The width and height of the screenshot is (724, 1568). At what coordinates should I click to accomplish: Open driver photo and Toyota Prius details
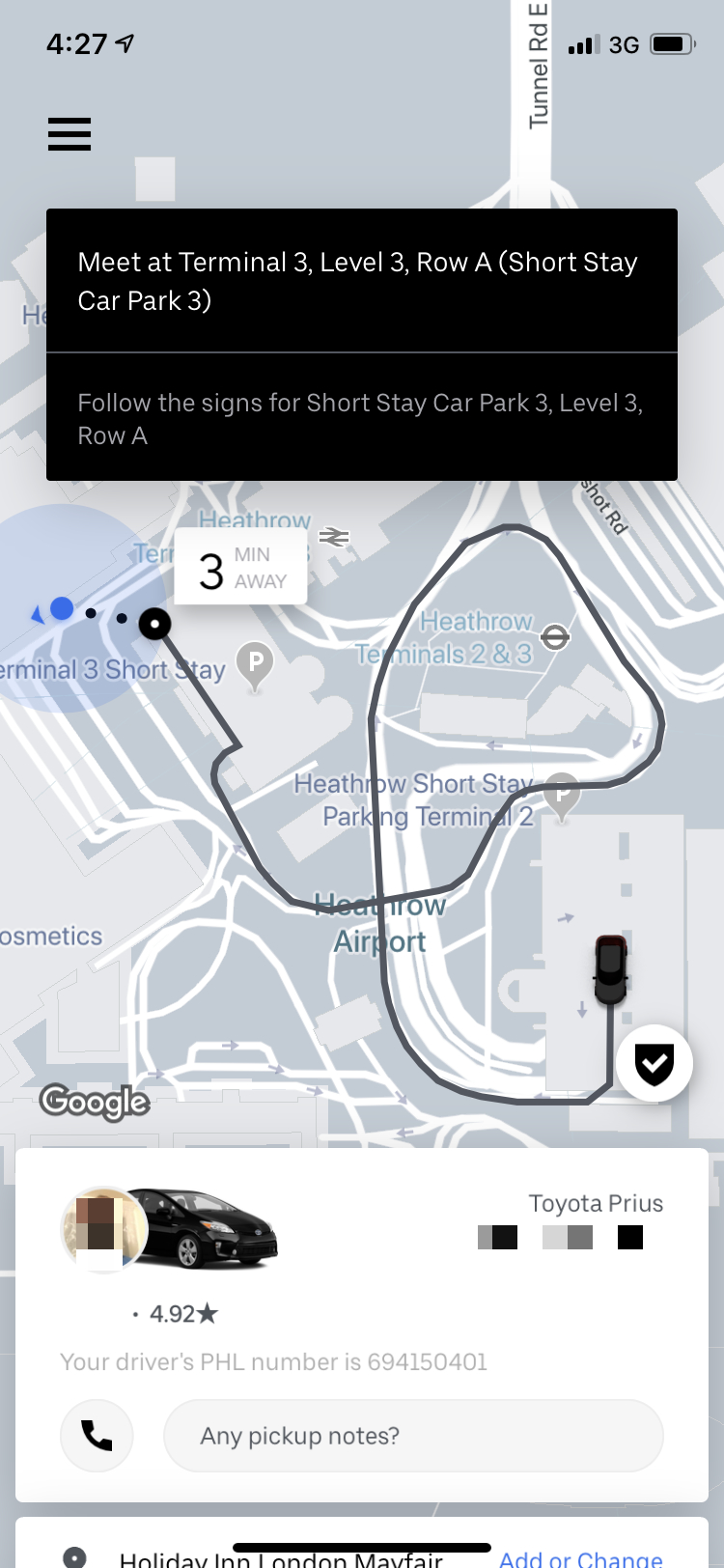[170, 1229]
